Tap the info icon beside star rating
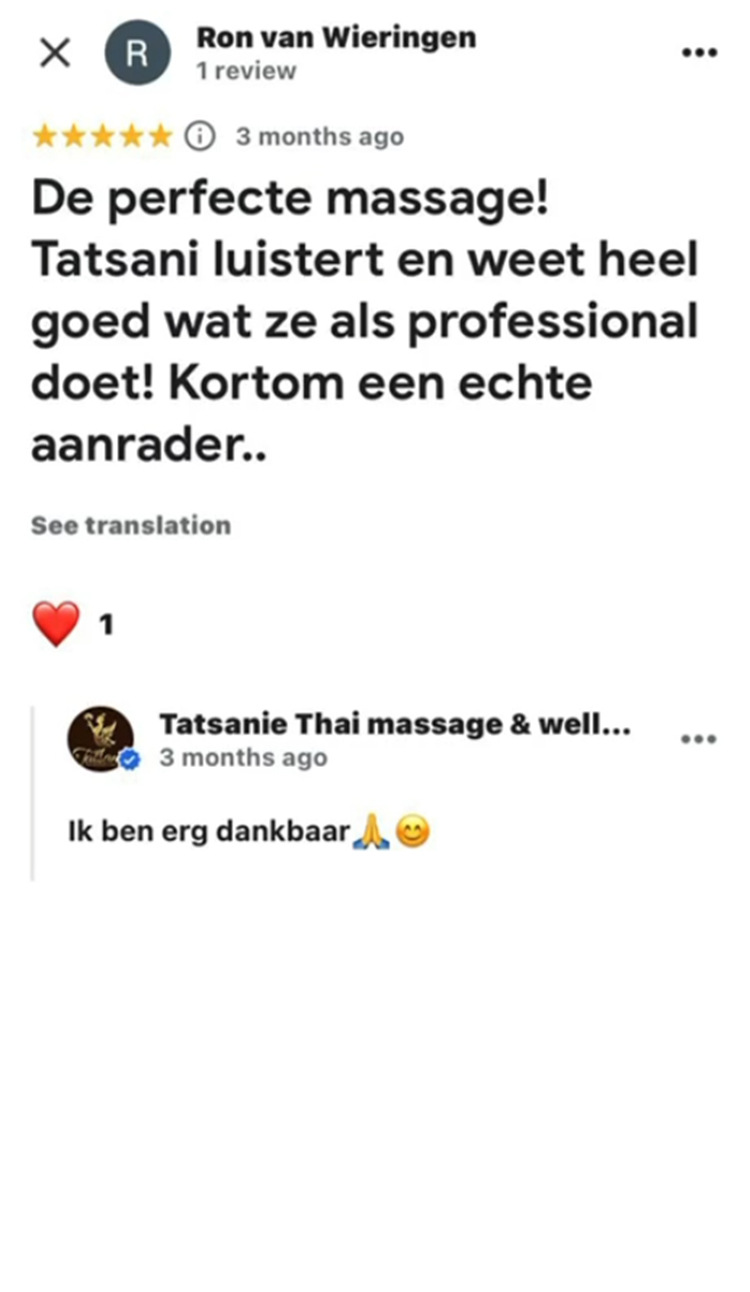750x1292 pixels. (201, 136)
